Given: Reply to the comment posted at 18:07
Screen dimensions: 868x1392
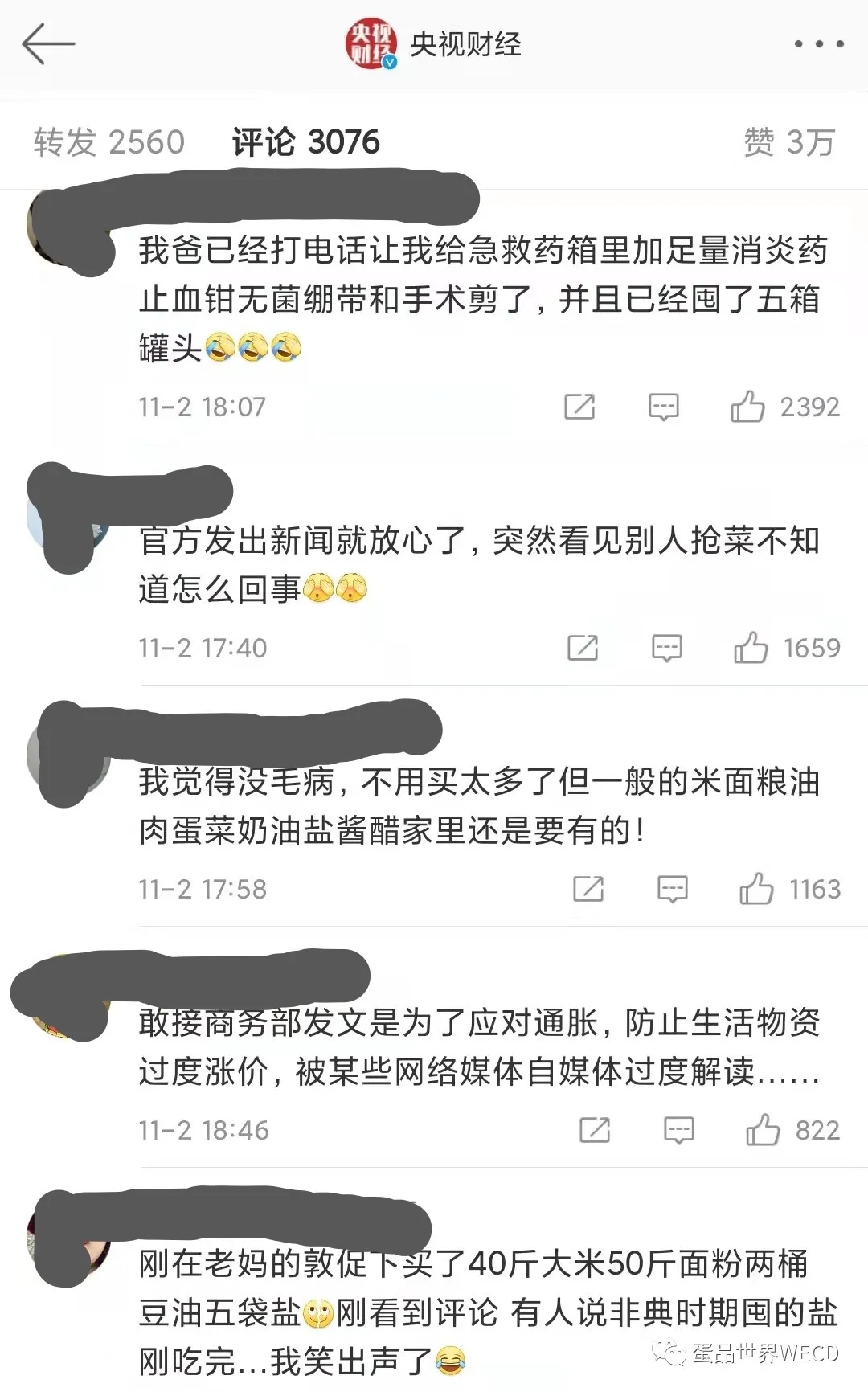Looking at the screenshot, I should [x=664, y=407].
